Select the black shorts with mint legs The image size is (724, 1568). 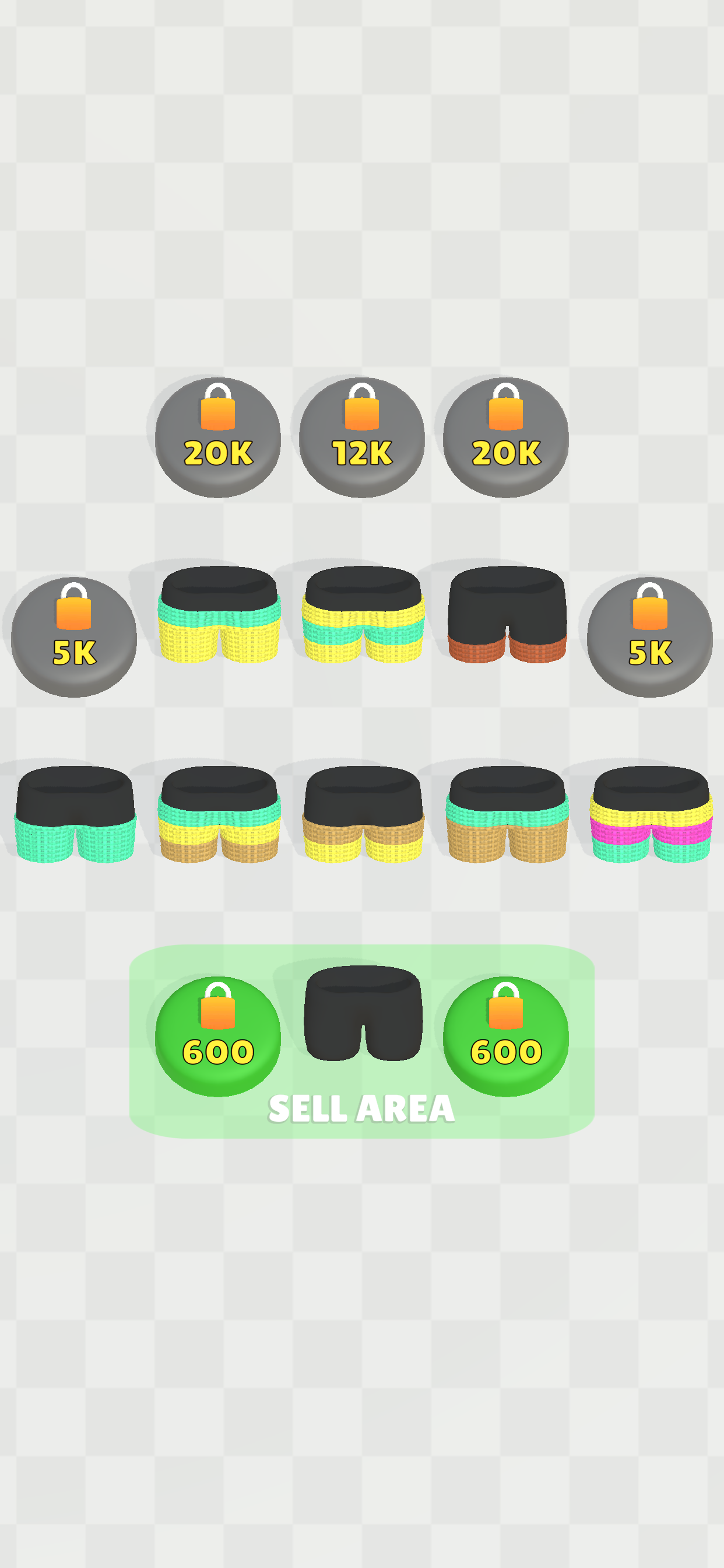pos(75,814)
